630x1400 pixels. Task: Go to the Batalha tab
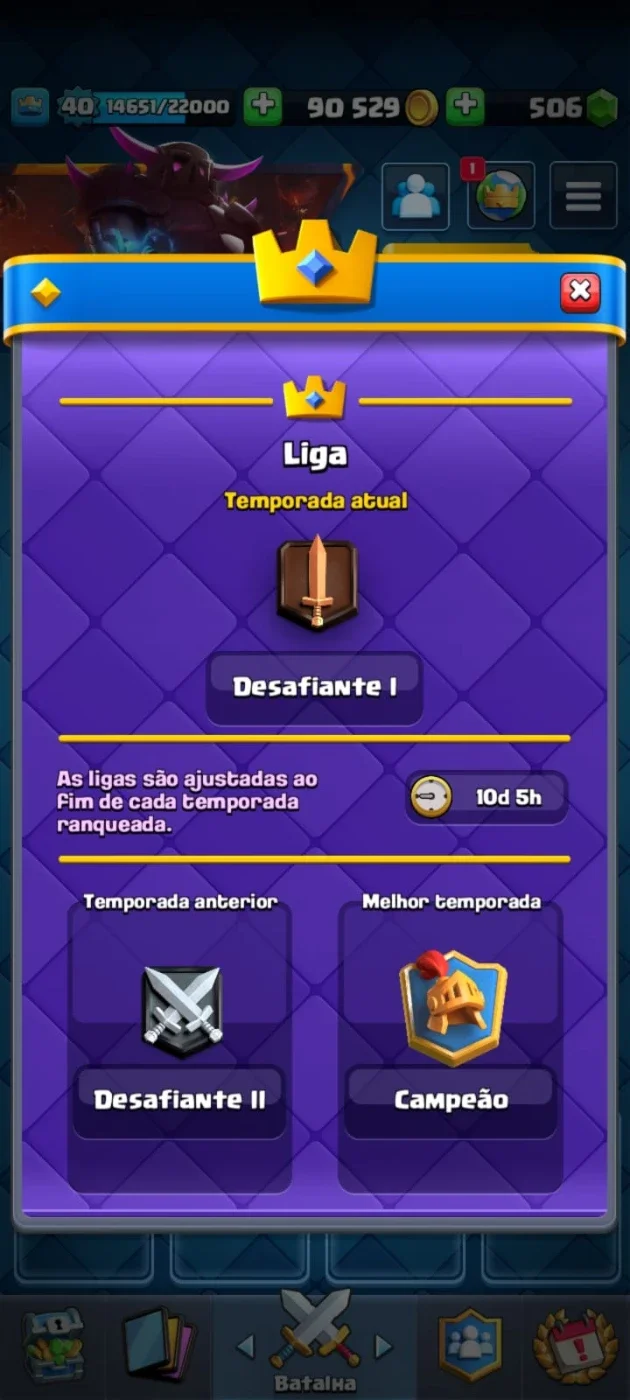315,1342
